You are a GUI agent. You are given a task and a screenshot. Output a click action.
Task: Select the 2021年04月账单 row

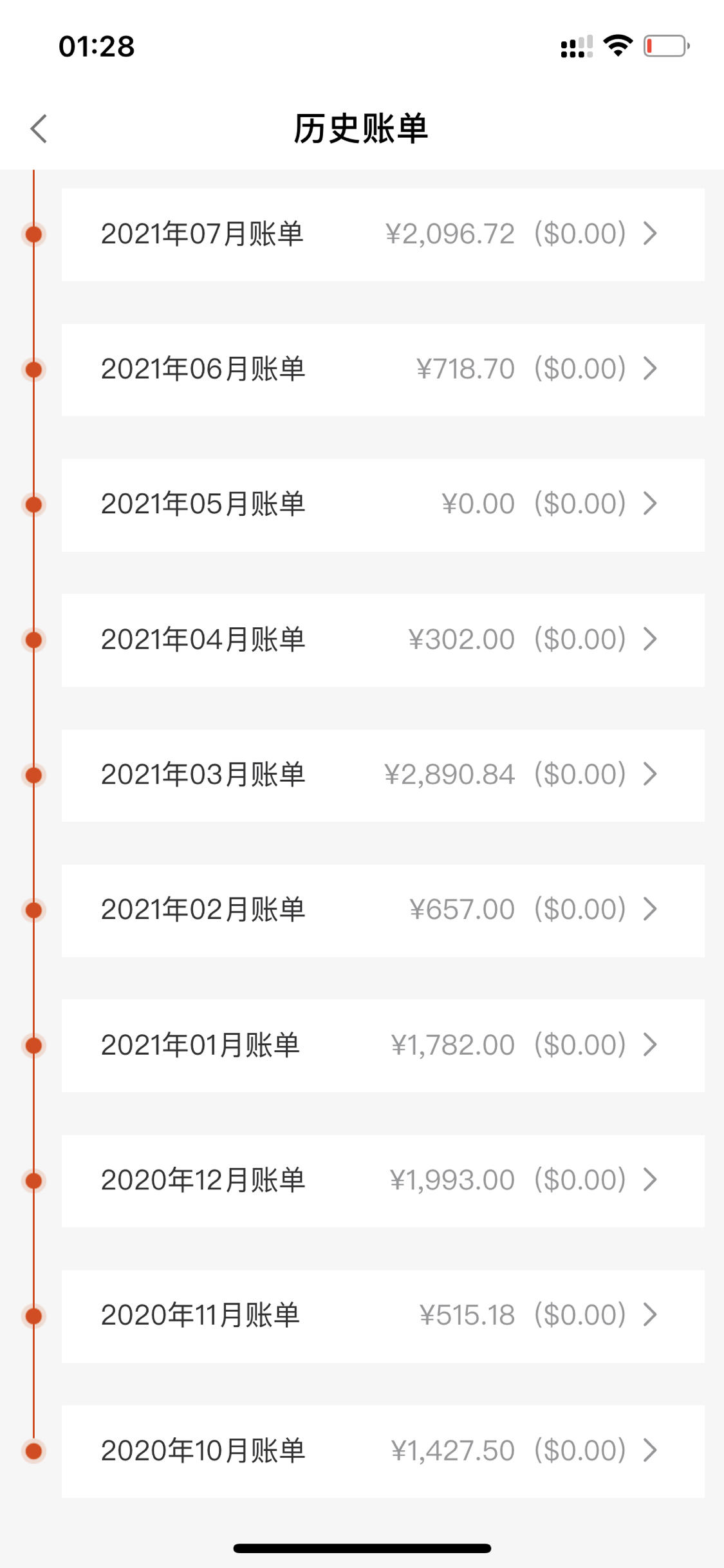pyautogui.click(x=383, y=640)
